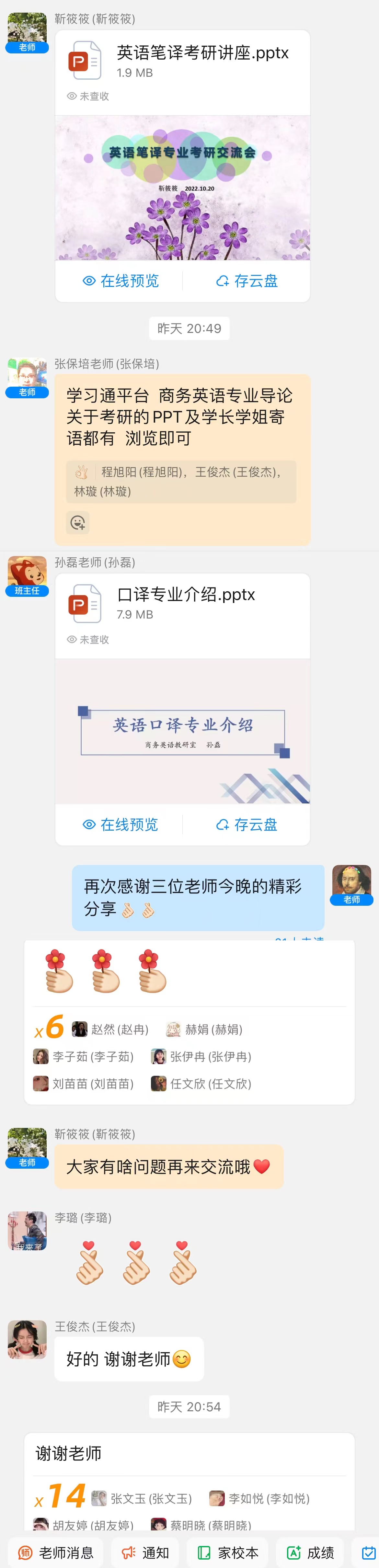Preview 口译专业介绍.pptx online via 在线预览
The image size is (379, 1568).
pos(121,824)
